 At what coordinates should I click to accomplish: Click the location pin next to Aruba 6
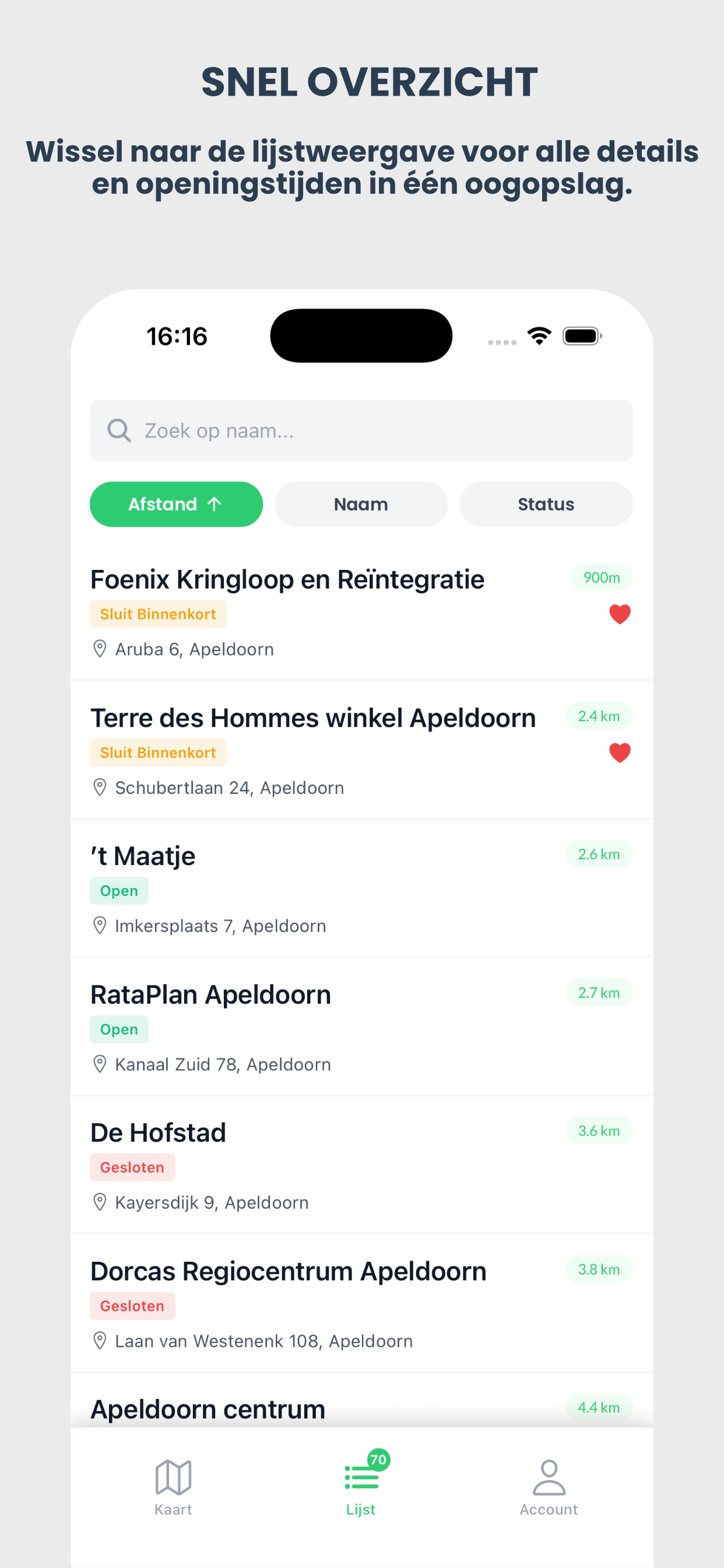[x=100, y=649]
